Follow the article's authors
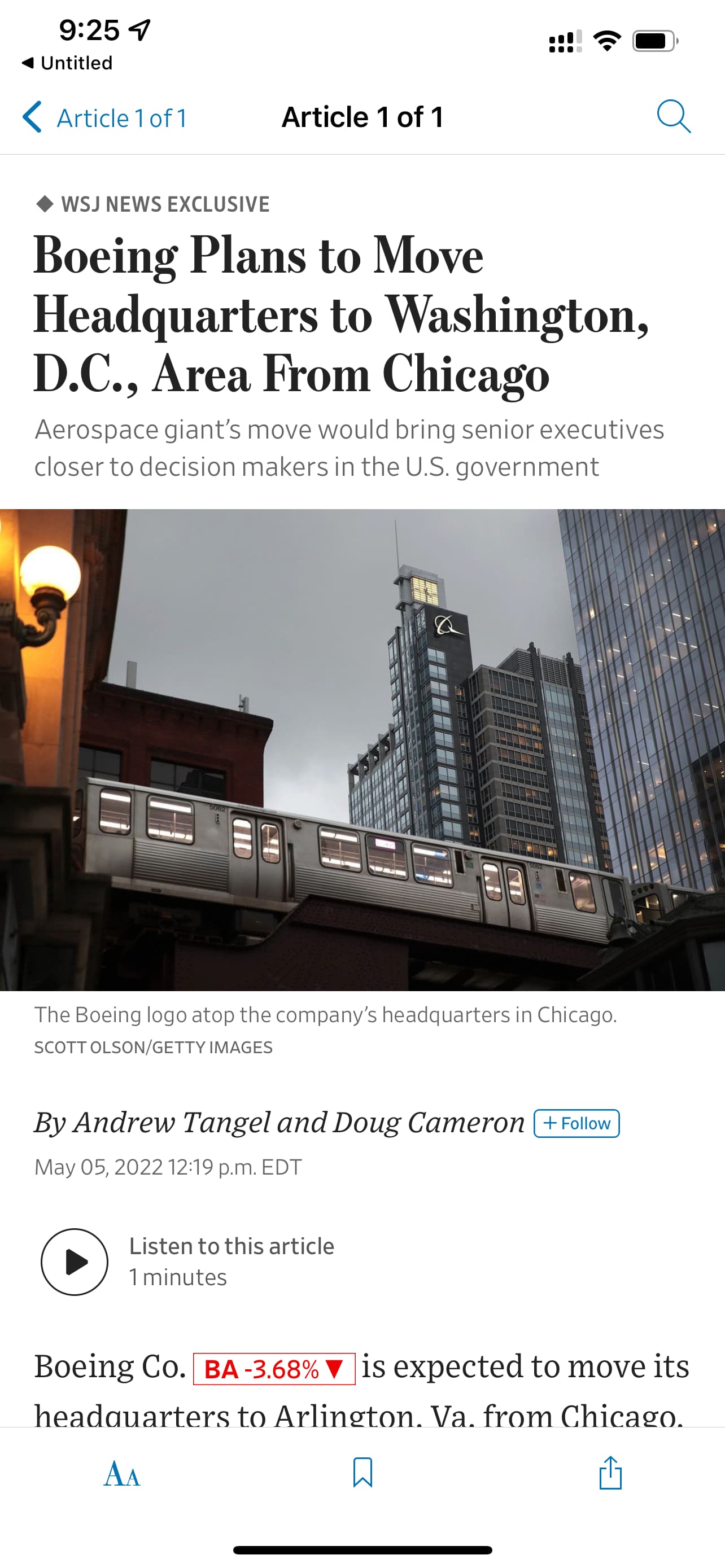This screenshot has width=725, height=1568. pos(576,1123)
